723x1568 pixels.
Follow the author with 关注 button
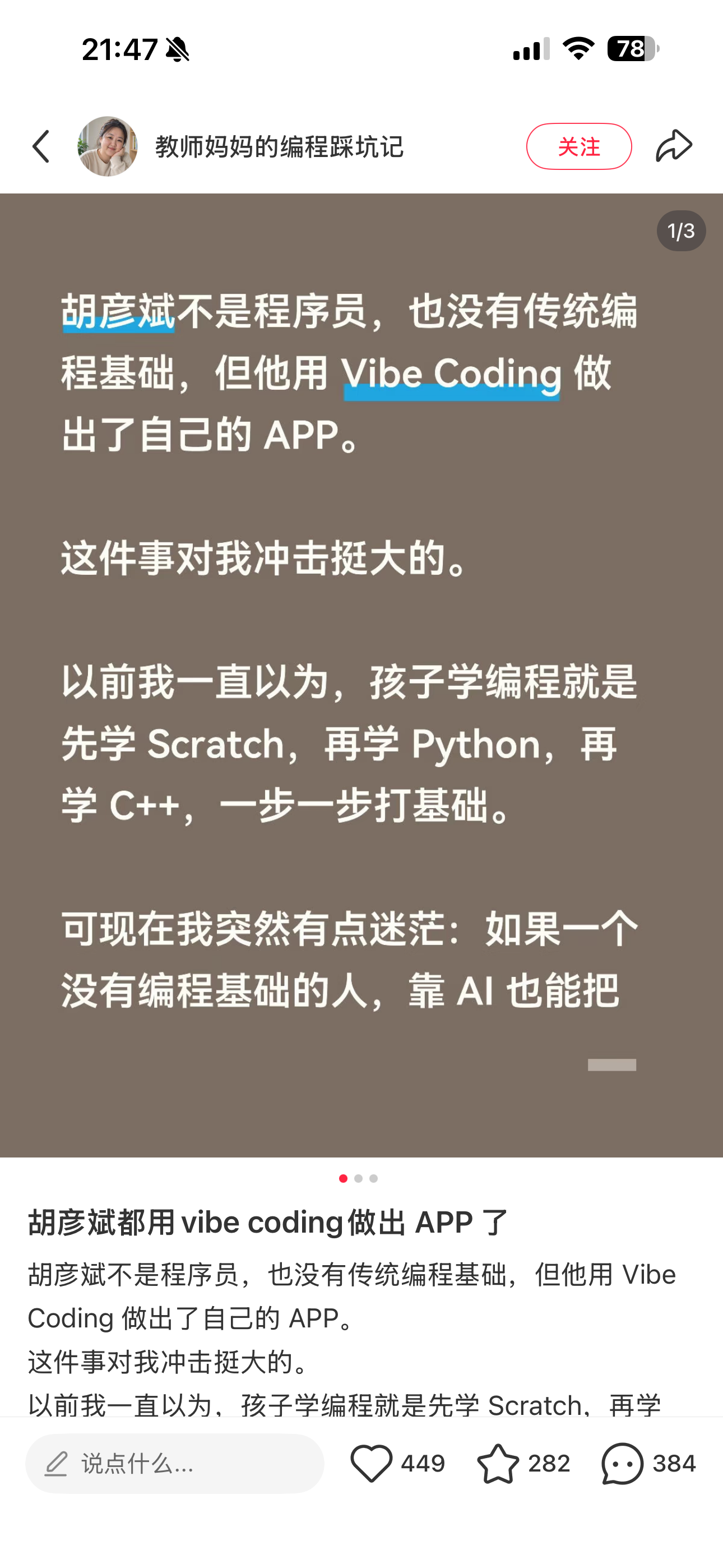(x=579, y=147)
